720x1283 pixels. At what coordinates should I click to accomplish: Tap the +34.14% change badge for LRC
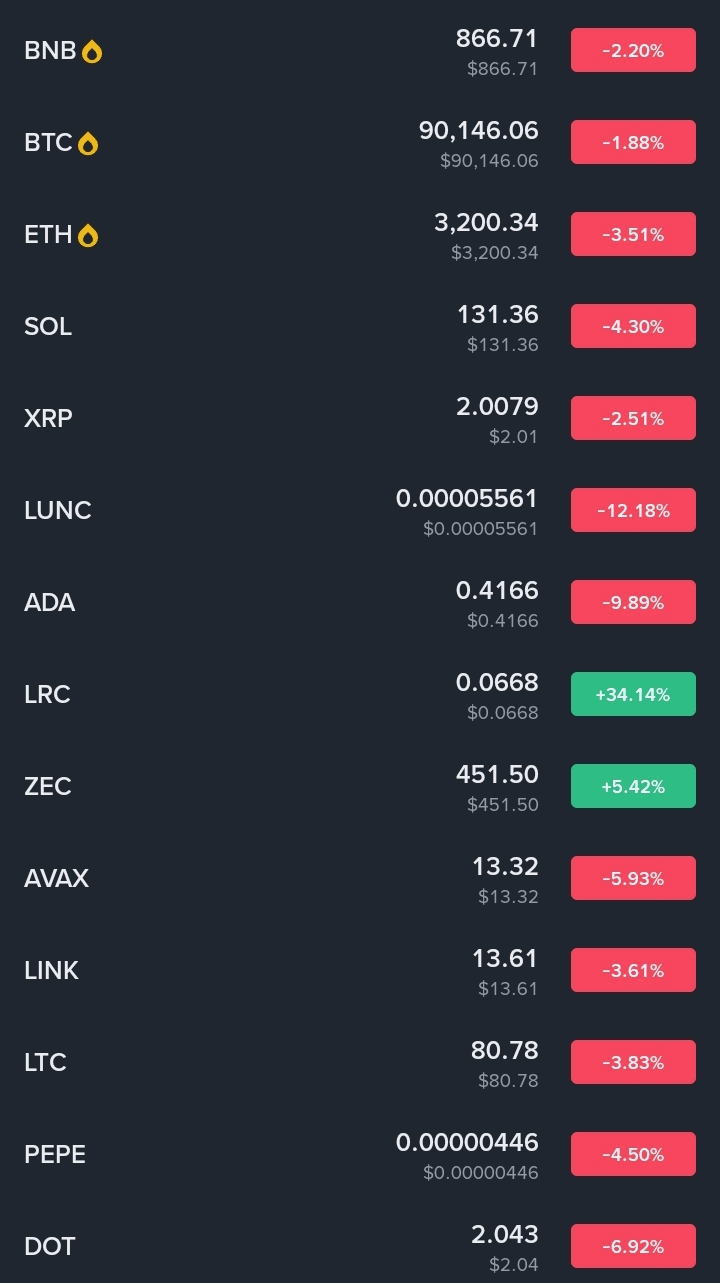pos(633,694)
